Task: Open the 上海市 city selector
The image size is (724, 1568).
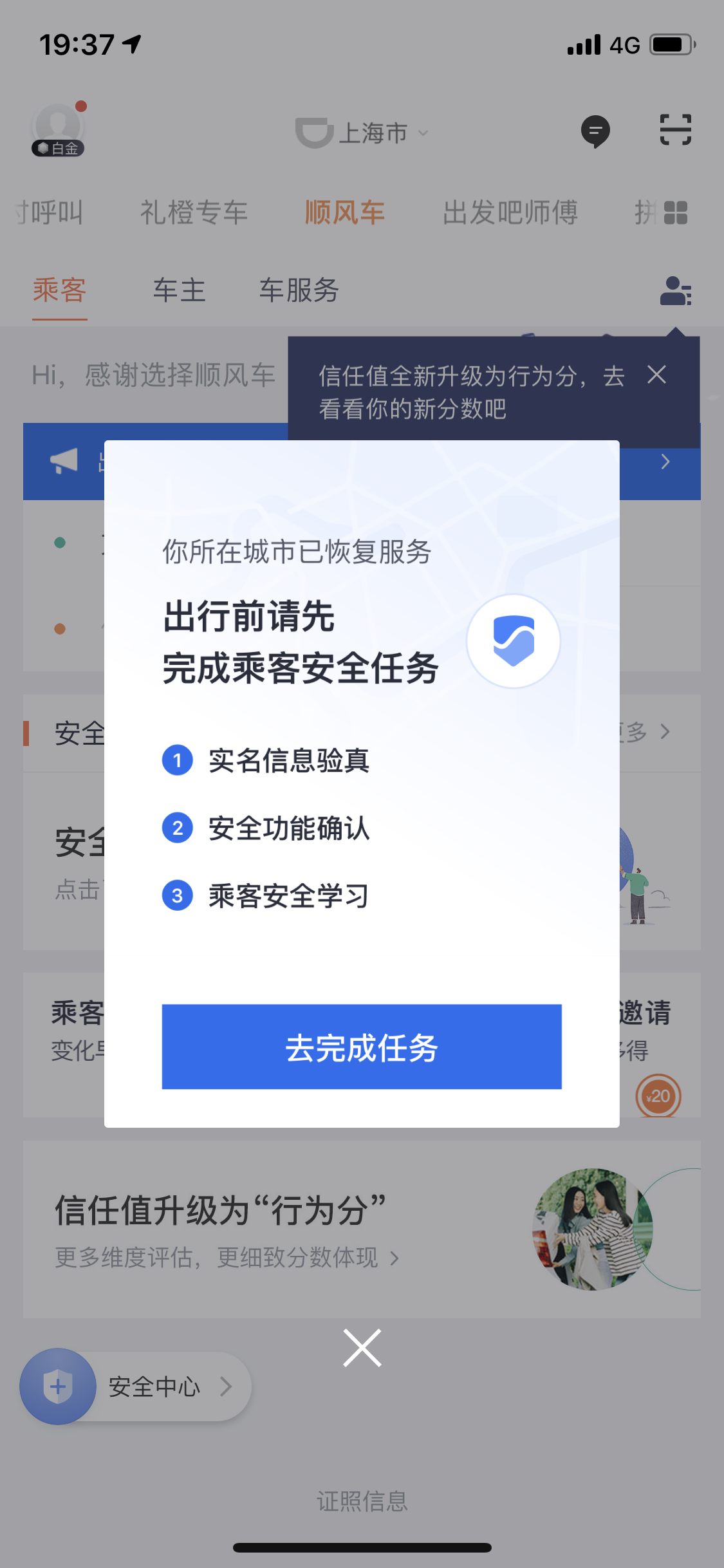Action: pos(362,133)
